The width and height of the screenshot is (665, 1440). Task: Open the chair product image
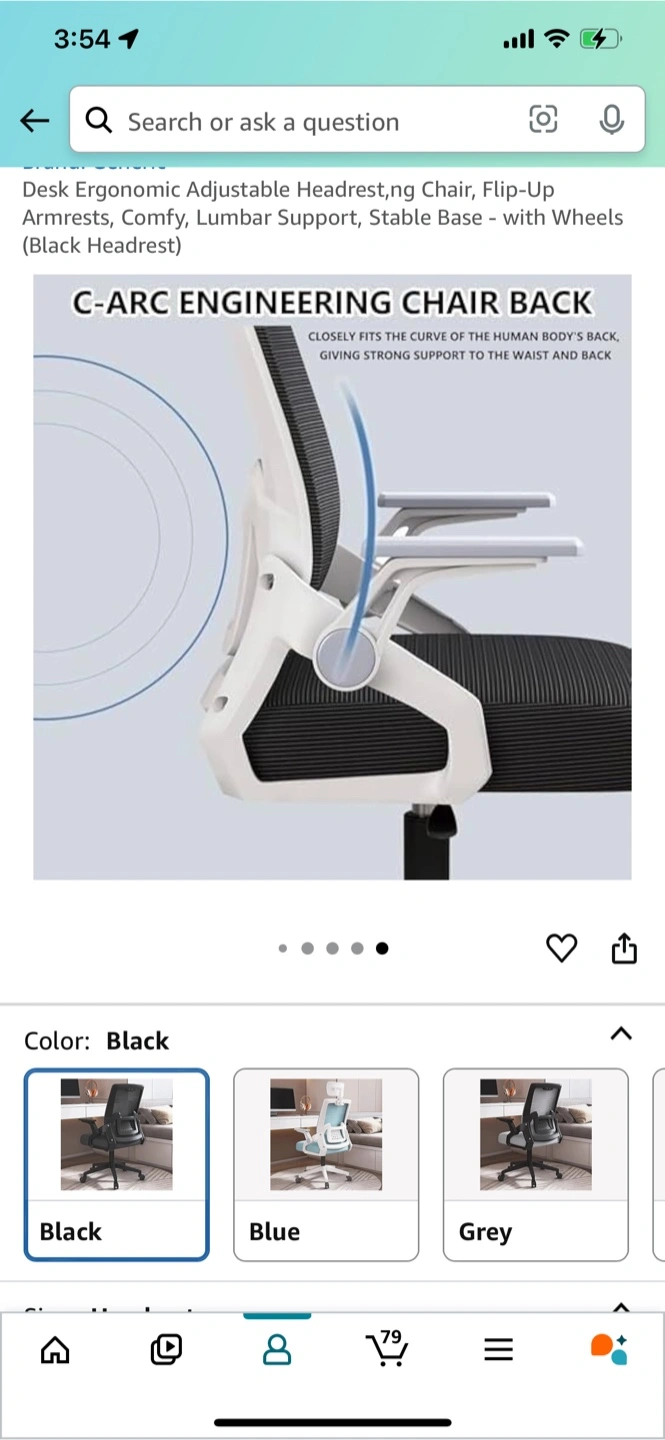point(332,577)
